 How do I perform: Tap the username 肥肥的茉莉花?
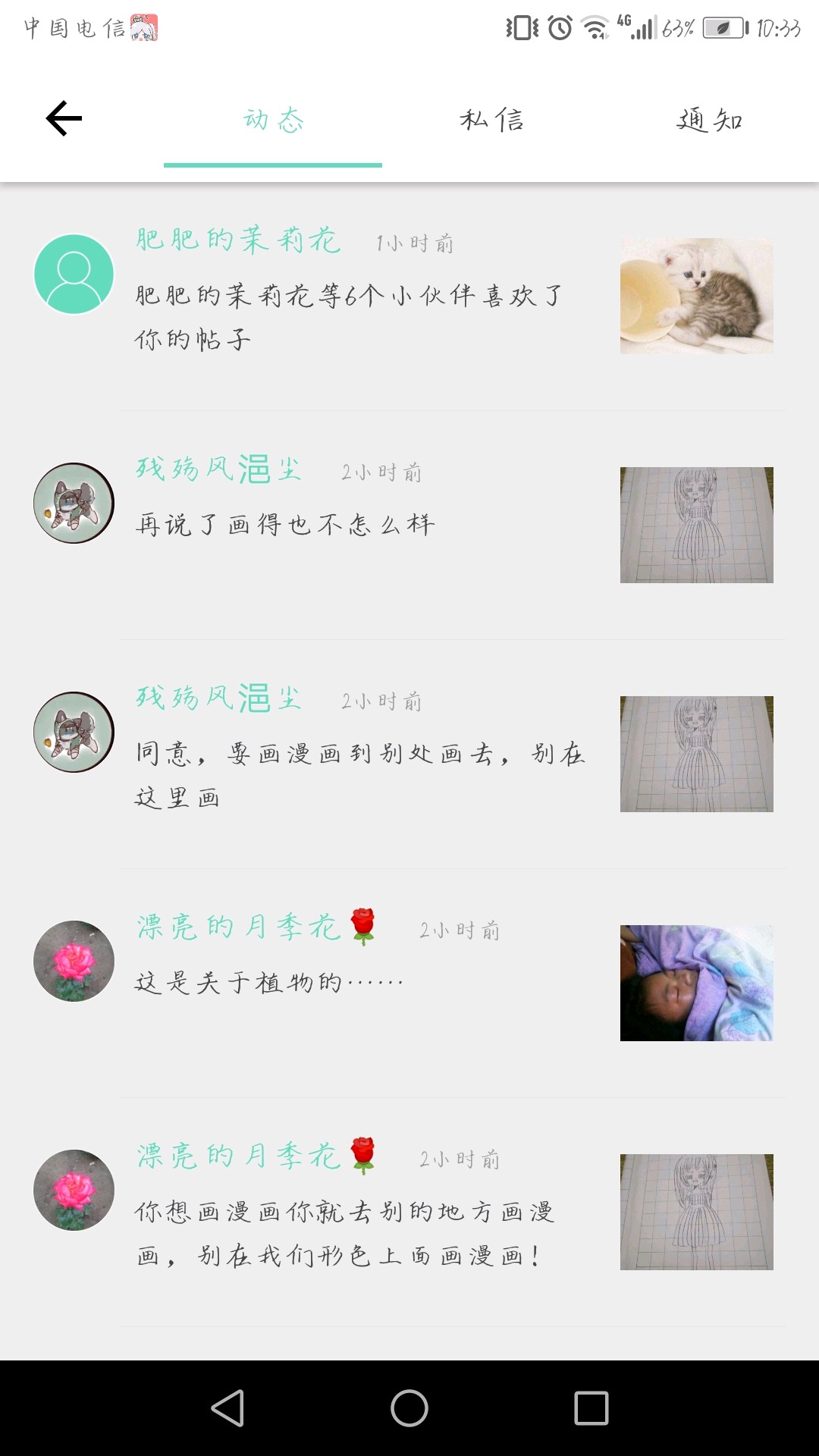click(238, 240)
